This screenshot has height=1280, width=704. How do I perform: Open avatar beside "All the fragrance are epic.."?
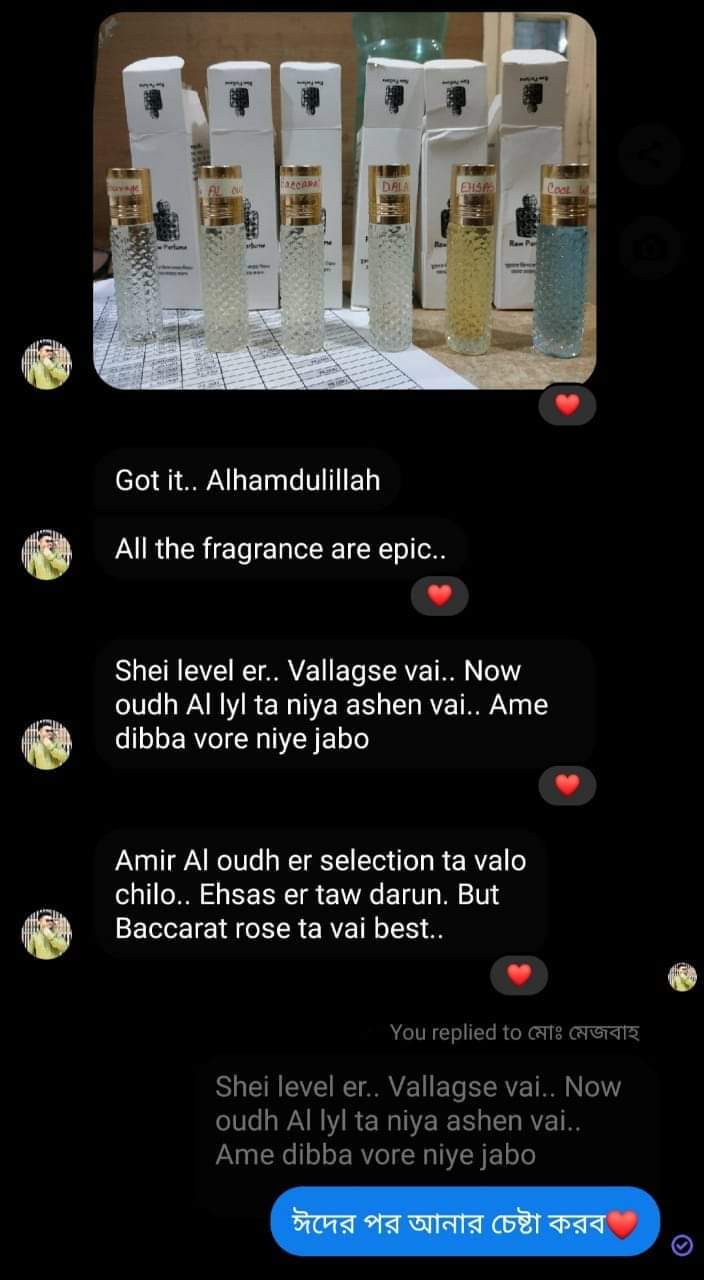point(47,554)
